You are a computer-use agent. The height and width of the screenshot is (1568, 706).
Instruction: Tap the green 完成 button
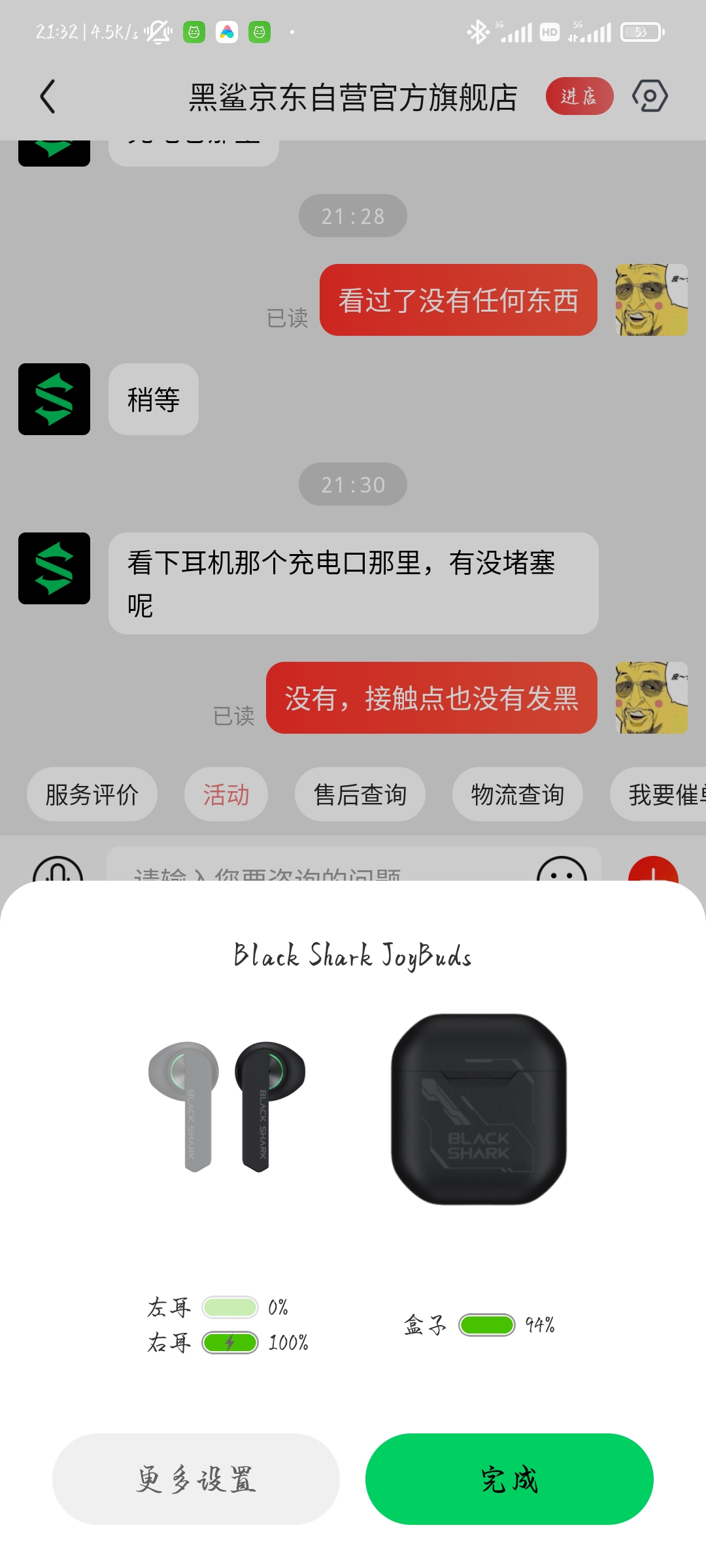pos(509,1478)
